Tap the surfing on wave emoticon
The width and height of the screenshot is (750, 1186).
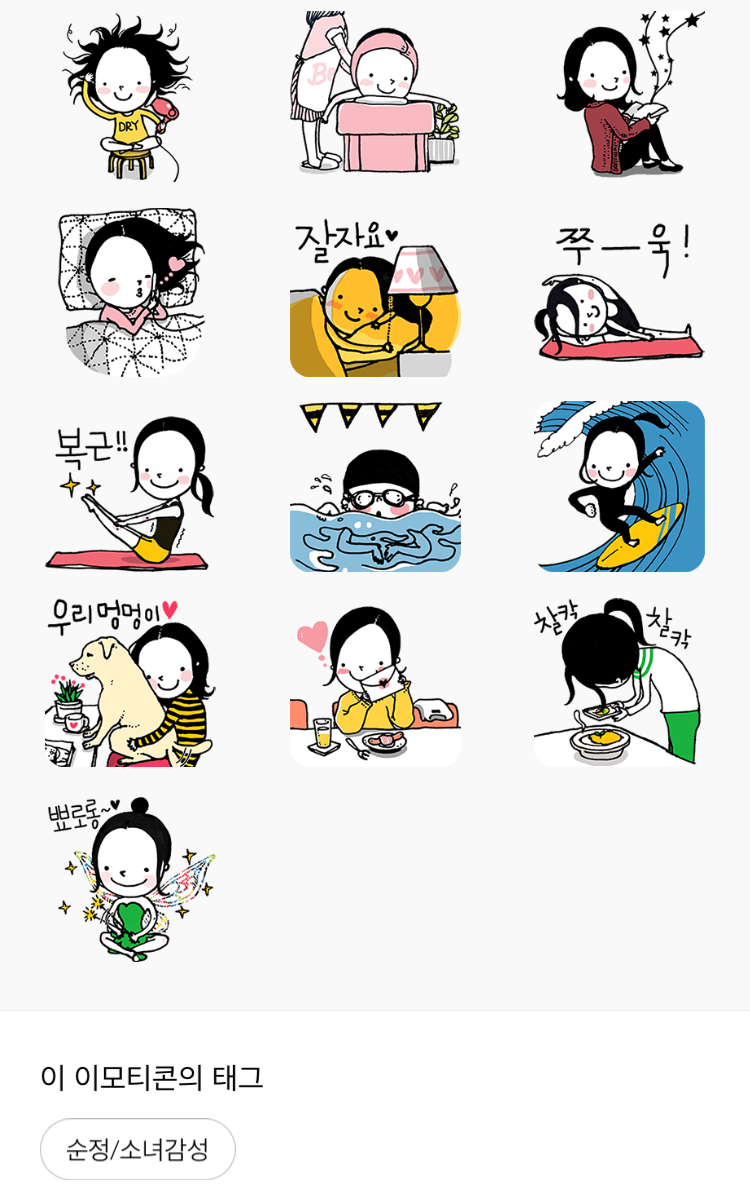[x=620, y=487]
